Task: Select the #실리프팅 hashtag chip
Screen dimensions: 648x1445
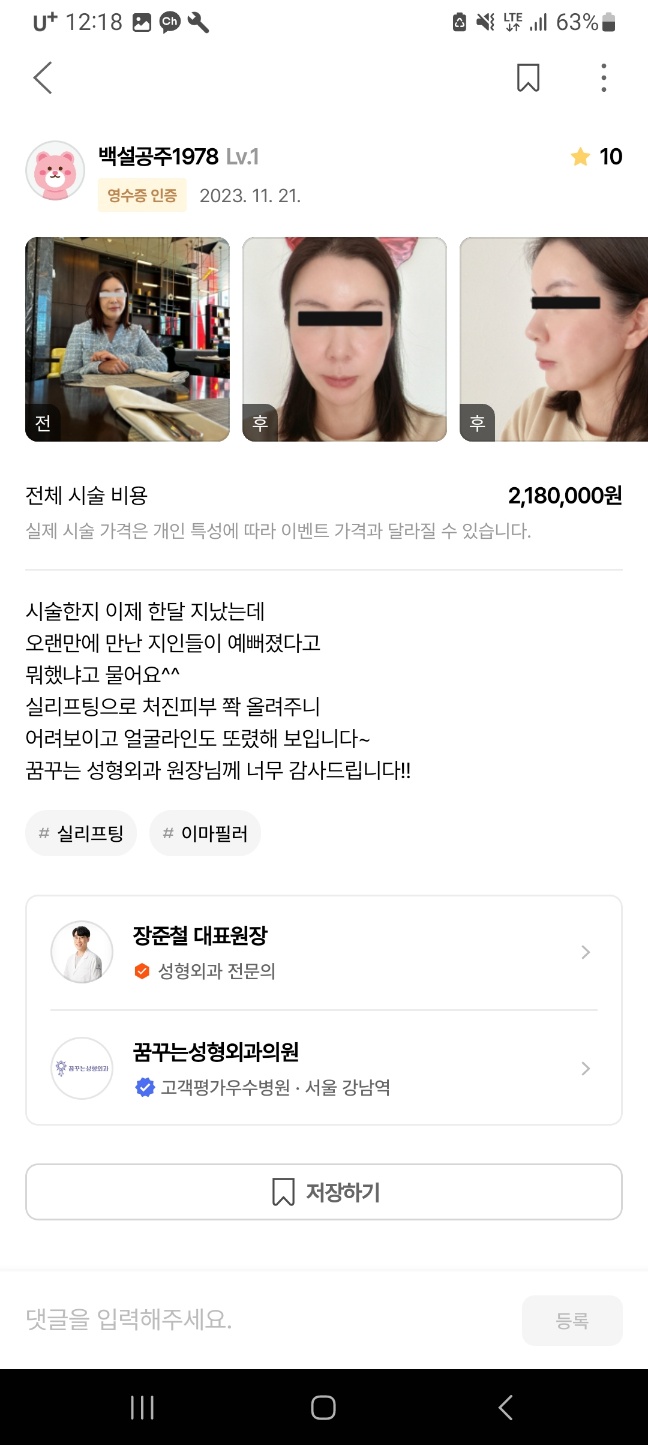Action: (81, 833)
